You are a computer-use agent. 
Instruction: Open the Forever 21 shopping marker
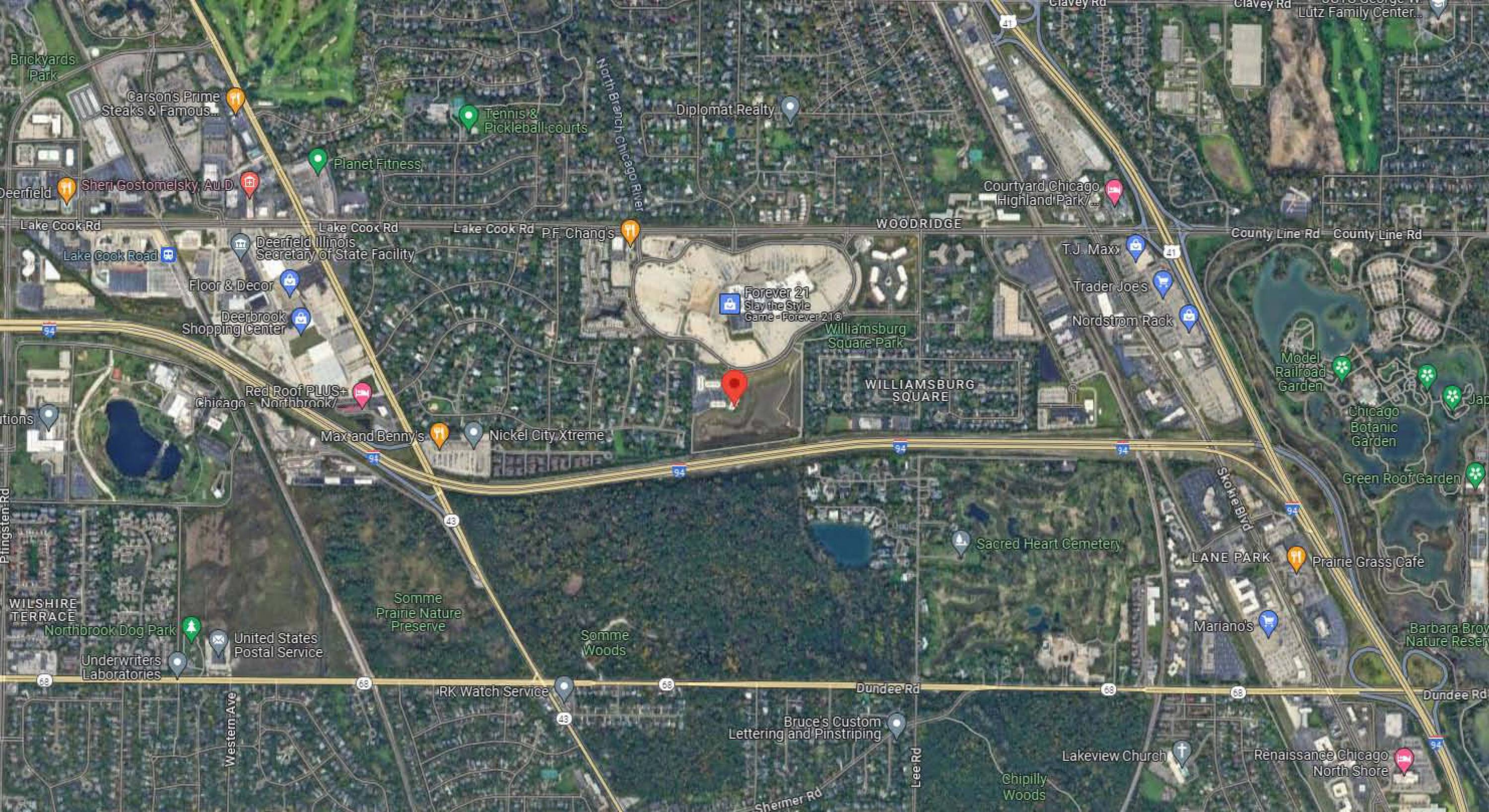[x=730, y=303]
